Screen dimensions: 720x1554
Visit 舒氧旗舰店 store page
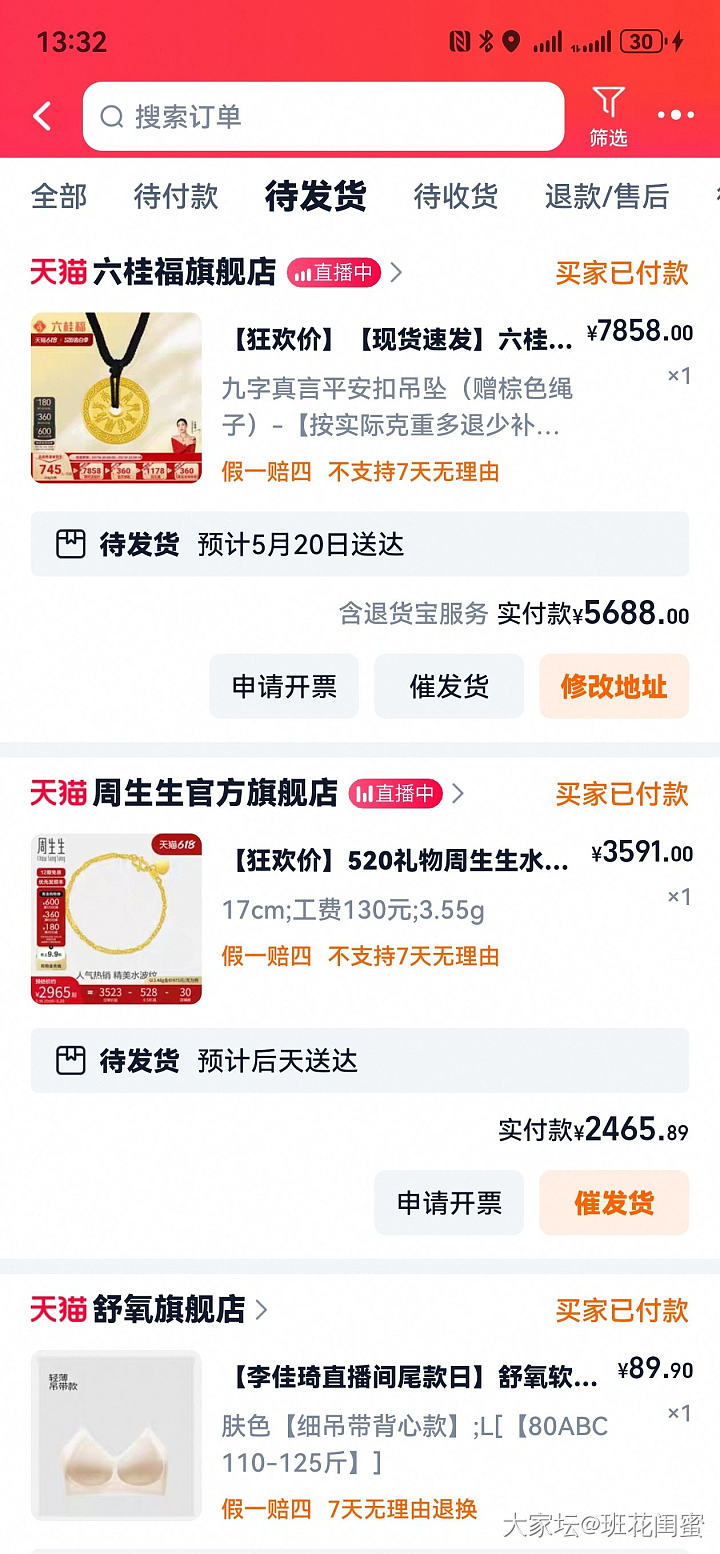[x=169, y=1309]
